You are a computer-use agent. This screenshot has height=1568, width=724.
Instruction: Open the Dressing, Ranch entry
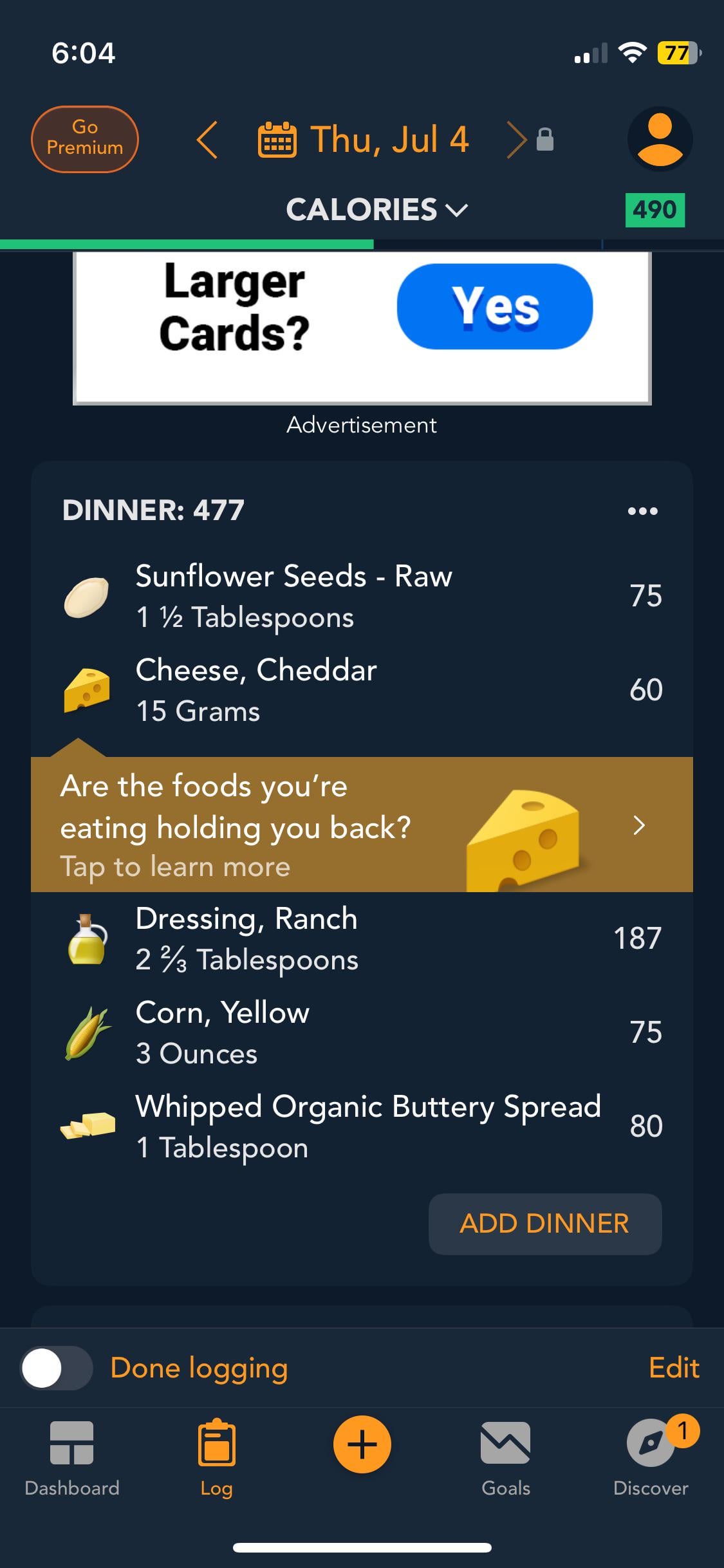pos(362,938)
